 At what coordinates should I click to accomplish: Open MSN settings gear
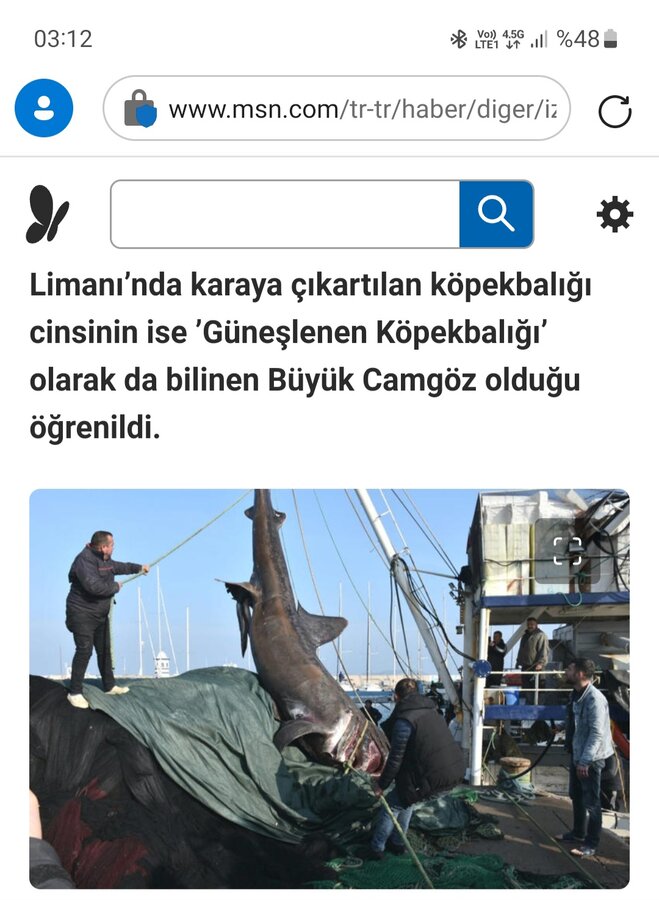614,214
